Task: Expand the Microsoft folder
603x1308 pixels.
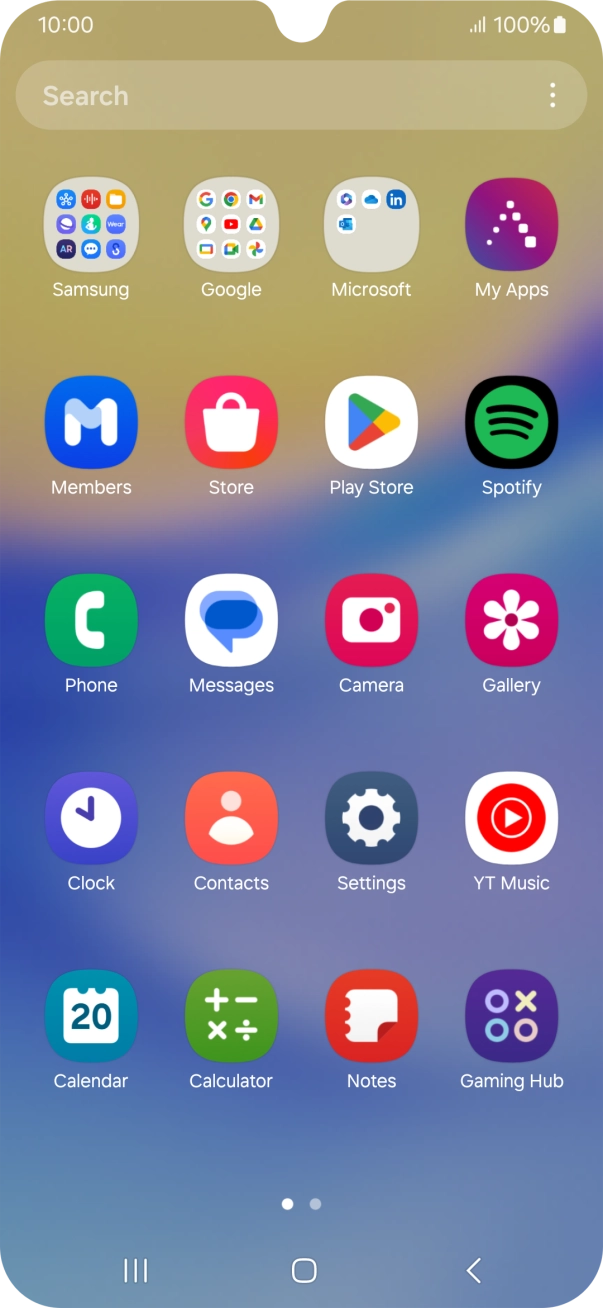Action: [x=371, y=224]
